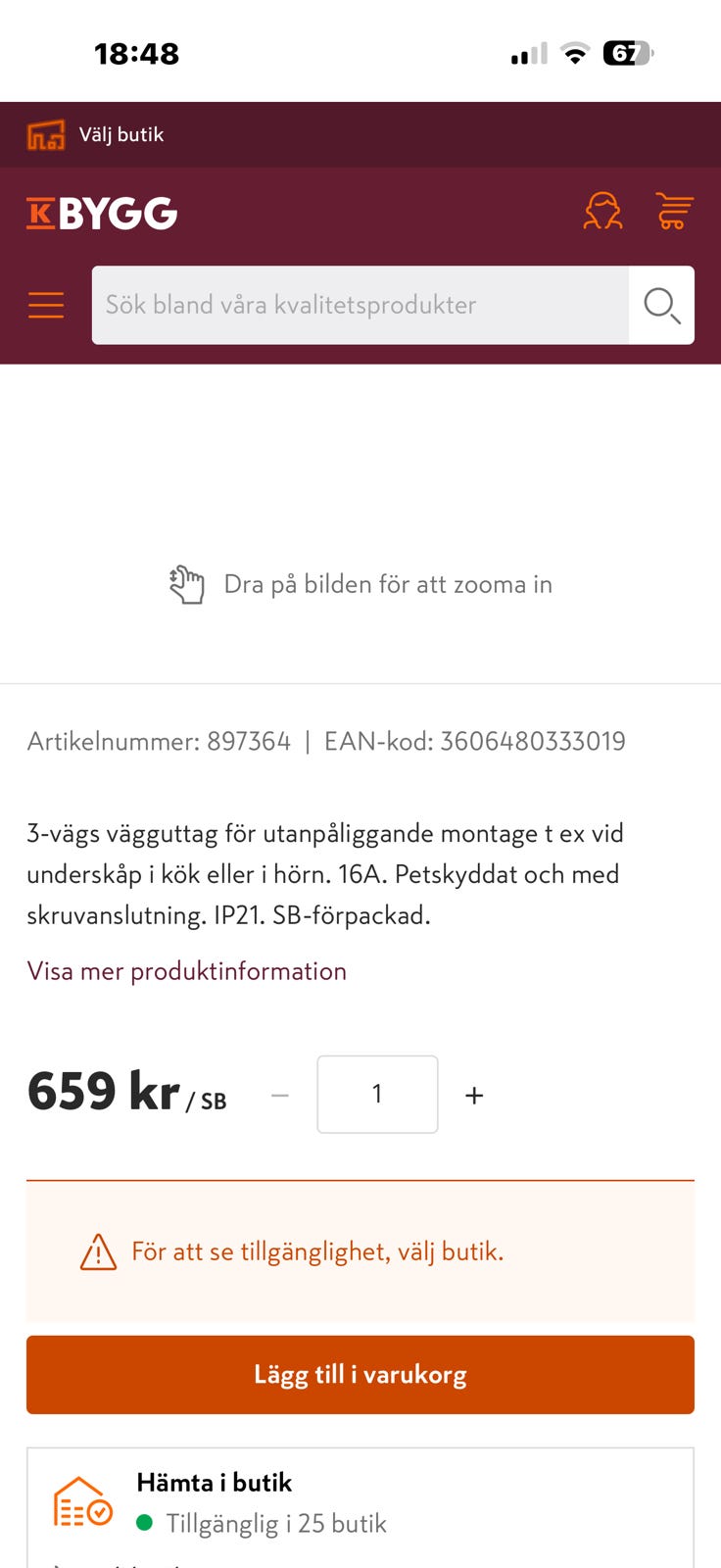Expand product details via Visa mer produktinformation
Viewport: 721px width, 1568px height.
coord(186,971)
